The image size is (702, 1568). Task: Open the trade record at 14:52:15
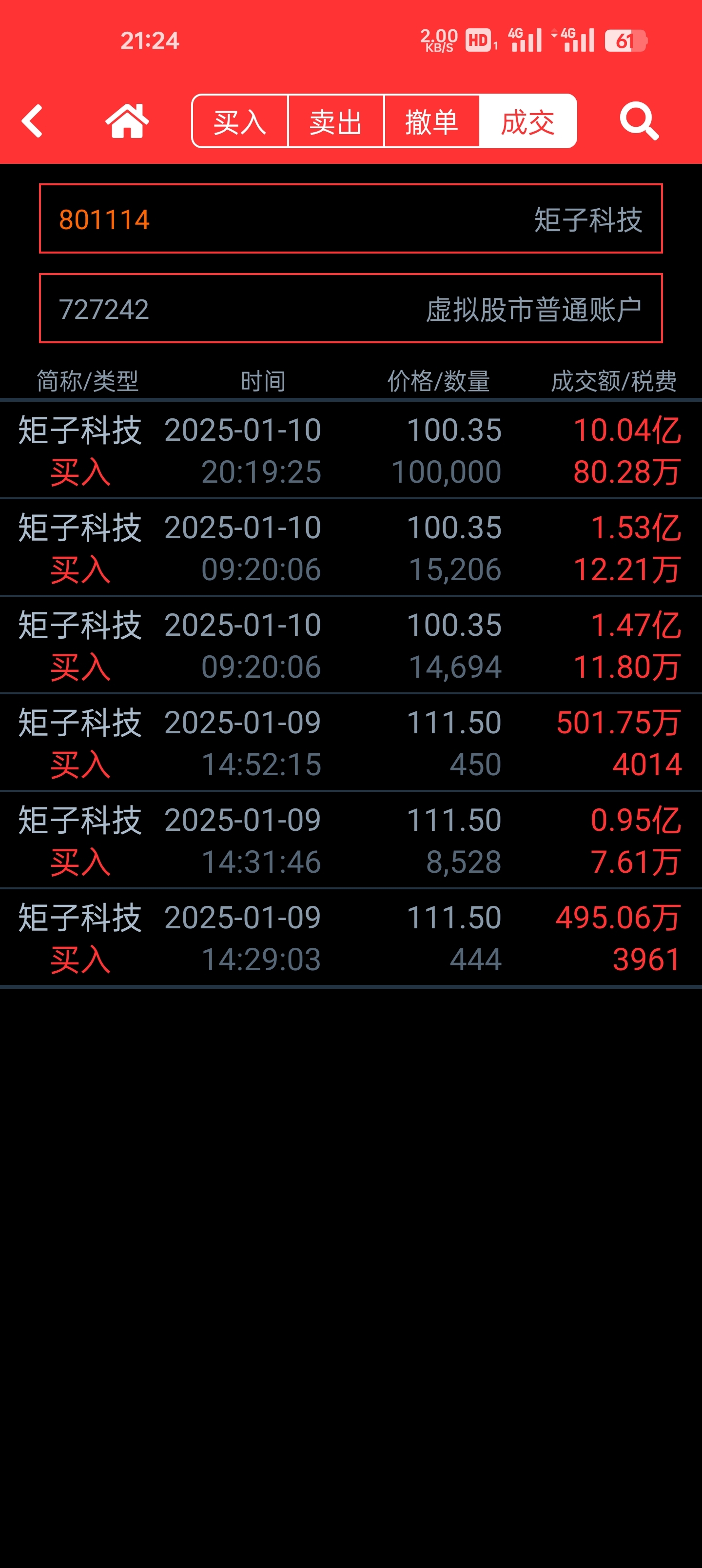(351, 743)
